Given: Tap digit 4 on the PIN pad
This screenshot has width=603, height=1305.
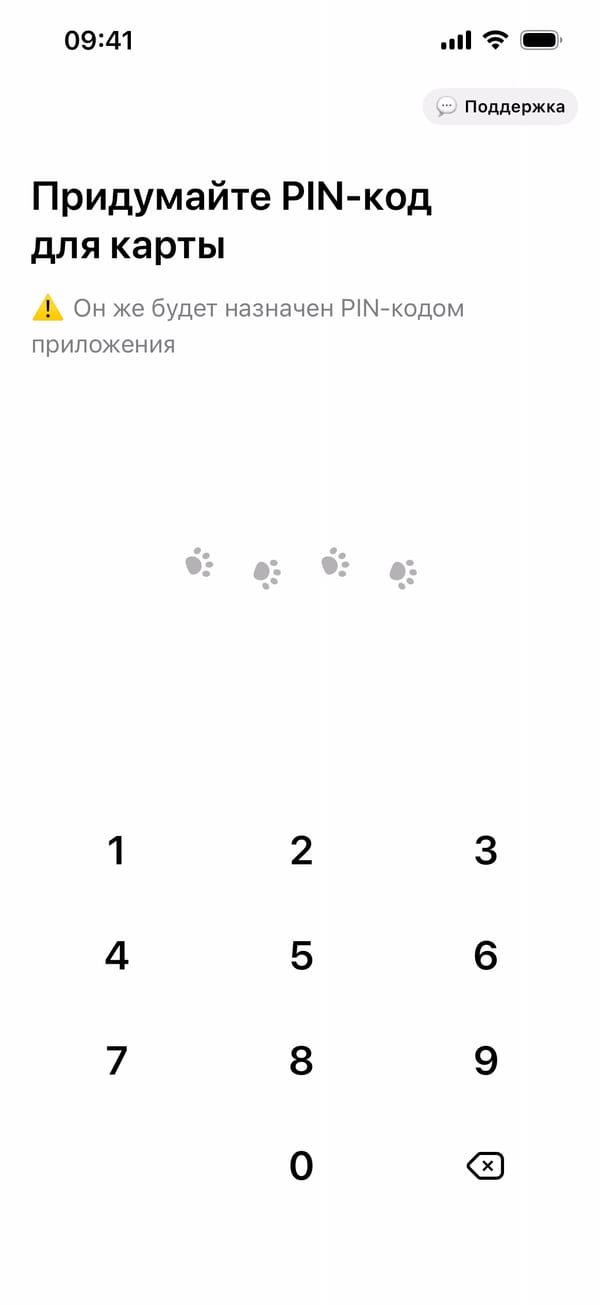Looking at the screenshot, I should tap(117, 956).
